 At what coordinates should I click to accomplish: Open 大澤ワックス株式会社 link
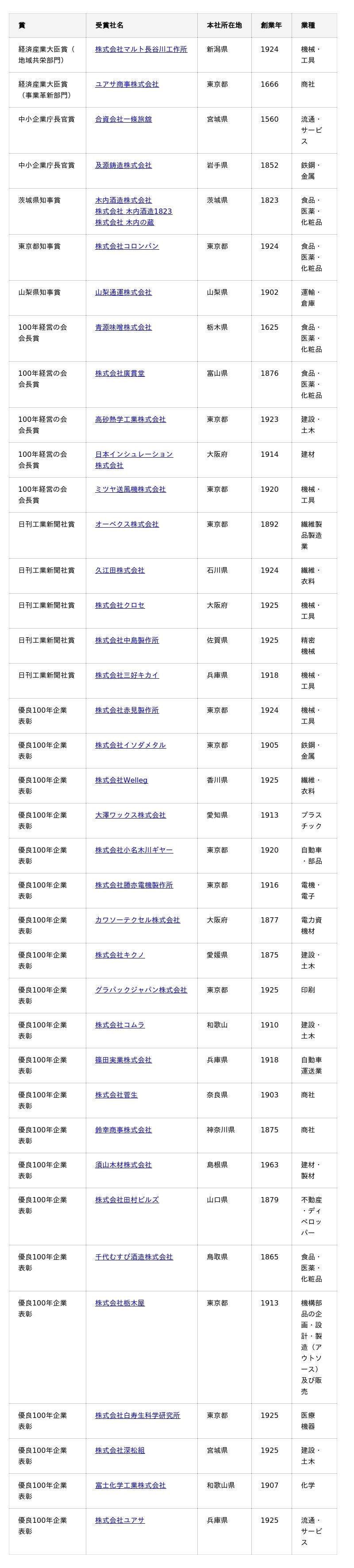coord(130,815)
